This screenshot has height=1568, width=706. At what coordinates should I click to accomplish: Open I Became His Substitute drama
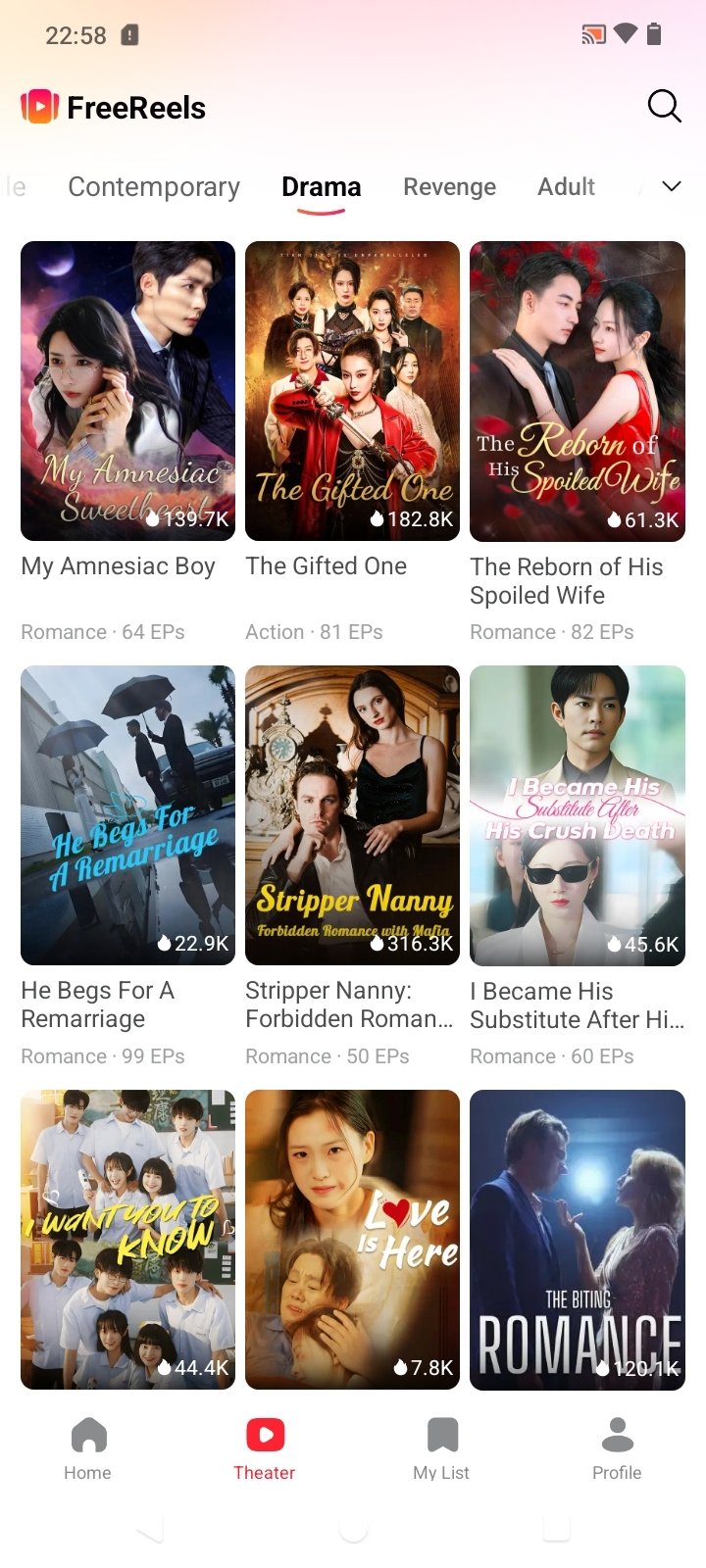(x=577, y=815)
